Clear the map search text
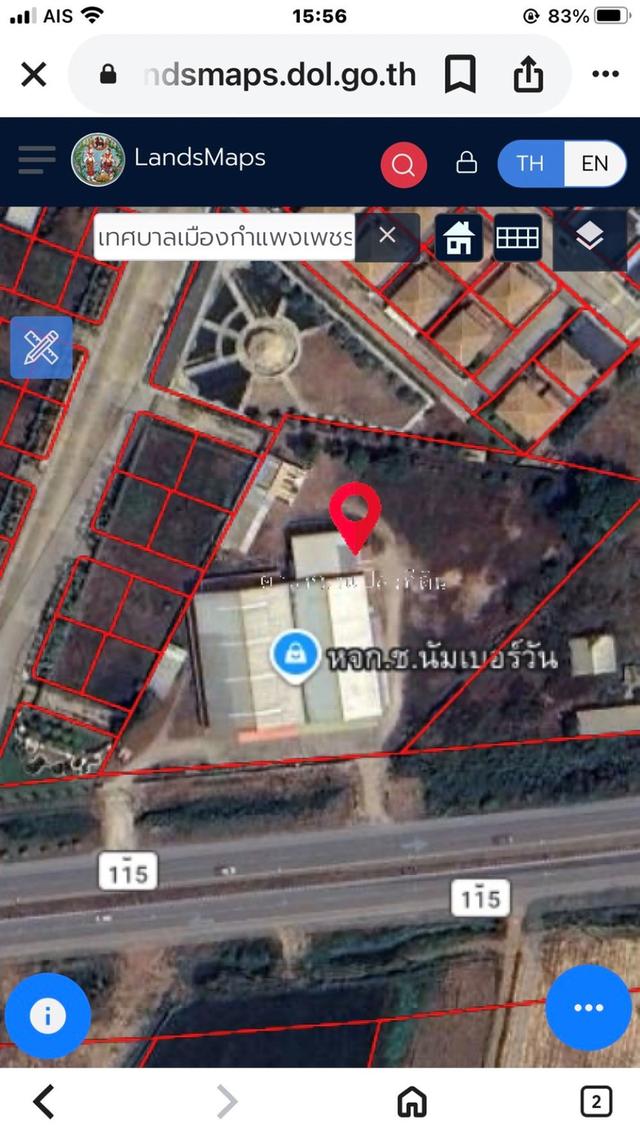Image resolution: width=640 pixels, height=1136 pixels. point(387,236)
